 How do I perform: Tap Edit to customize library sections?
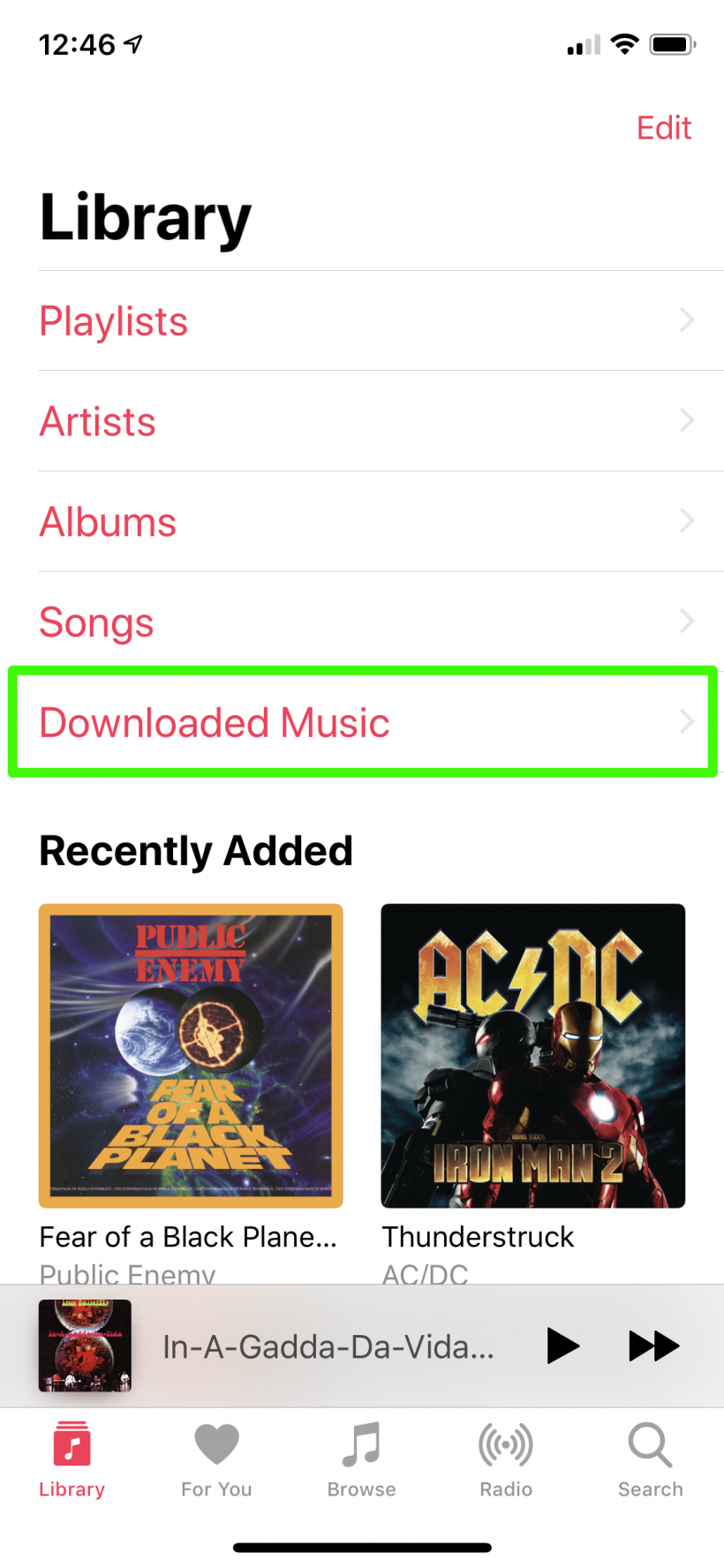coord(664,128)
